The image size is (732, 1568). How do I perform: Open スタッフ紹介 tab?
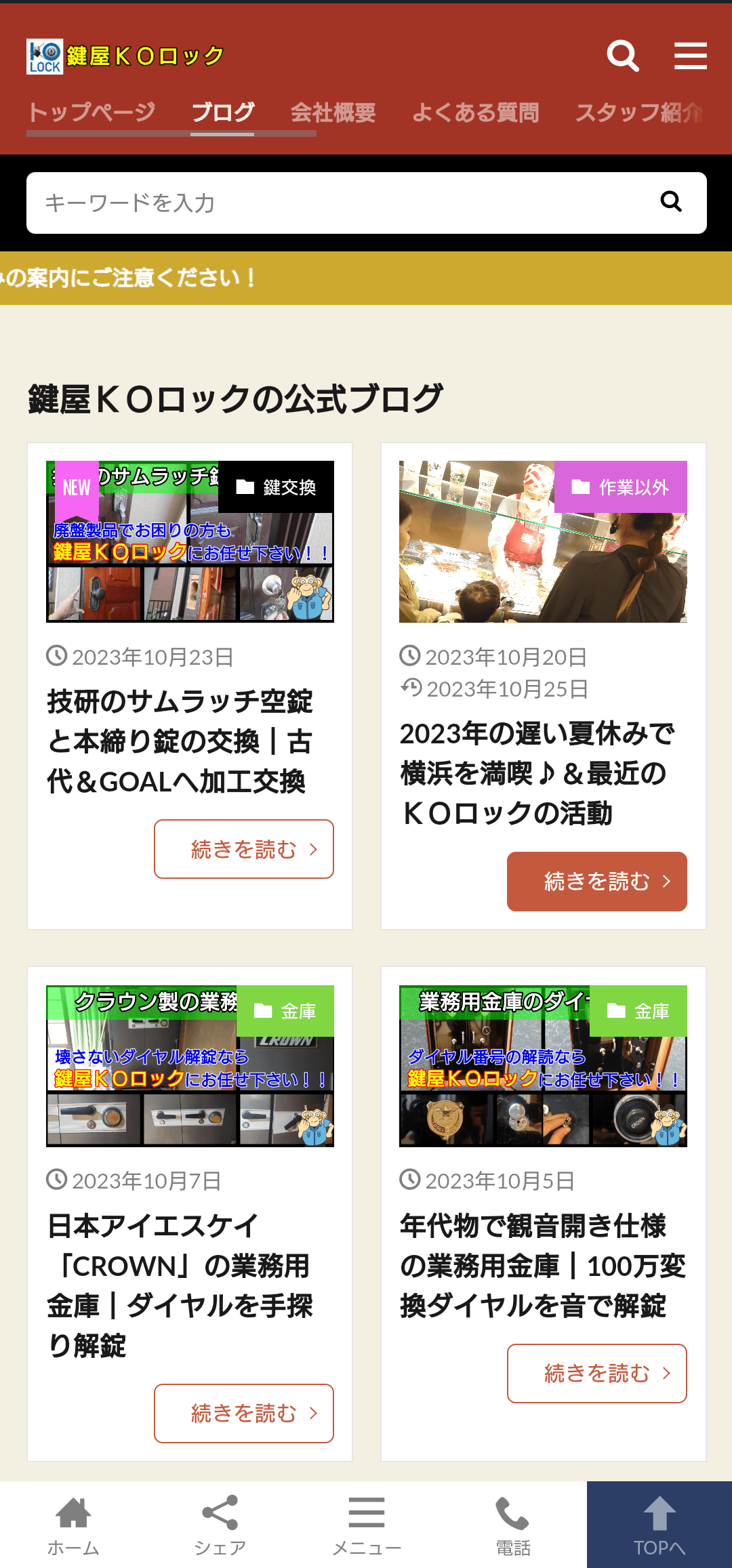click(639, 112)
